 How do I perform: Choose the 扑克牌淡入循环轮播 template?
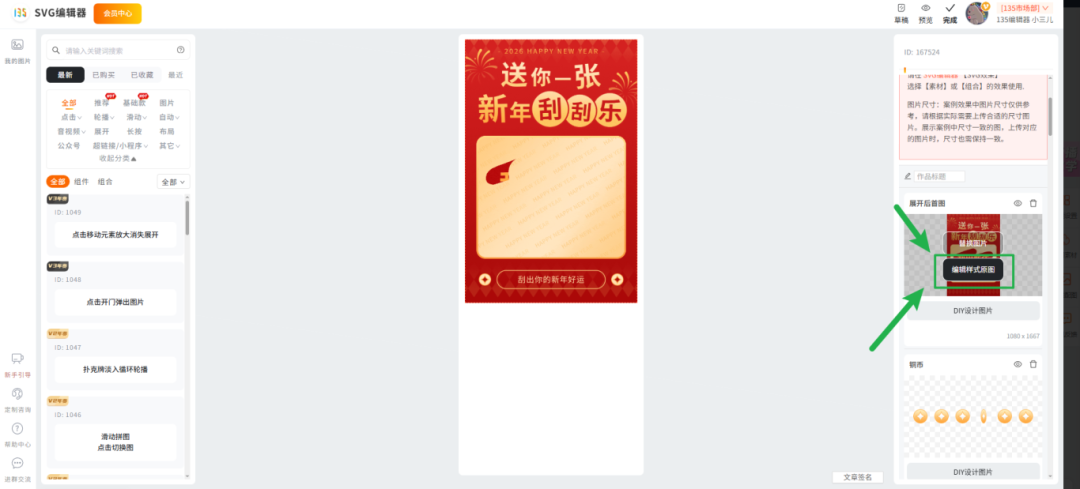coord(115,369)
